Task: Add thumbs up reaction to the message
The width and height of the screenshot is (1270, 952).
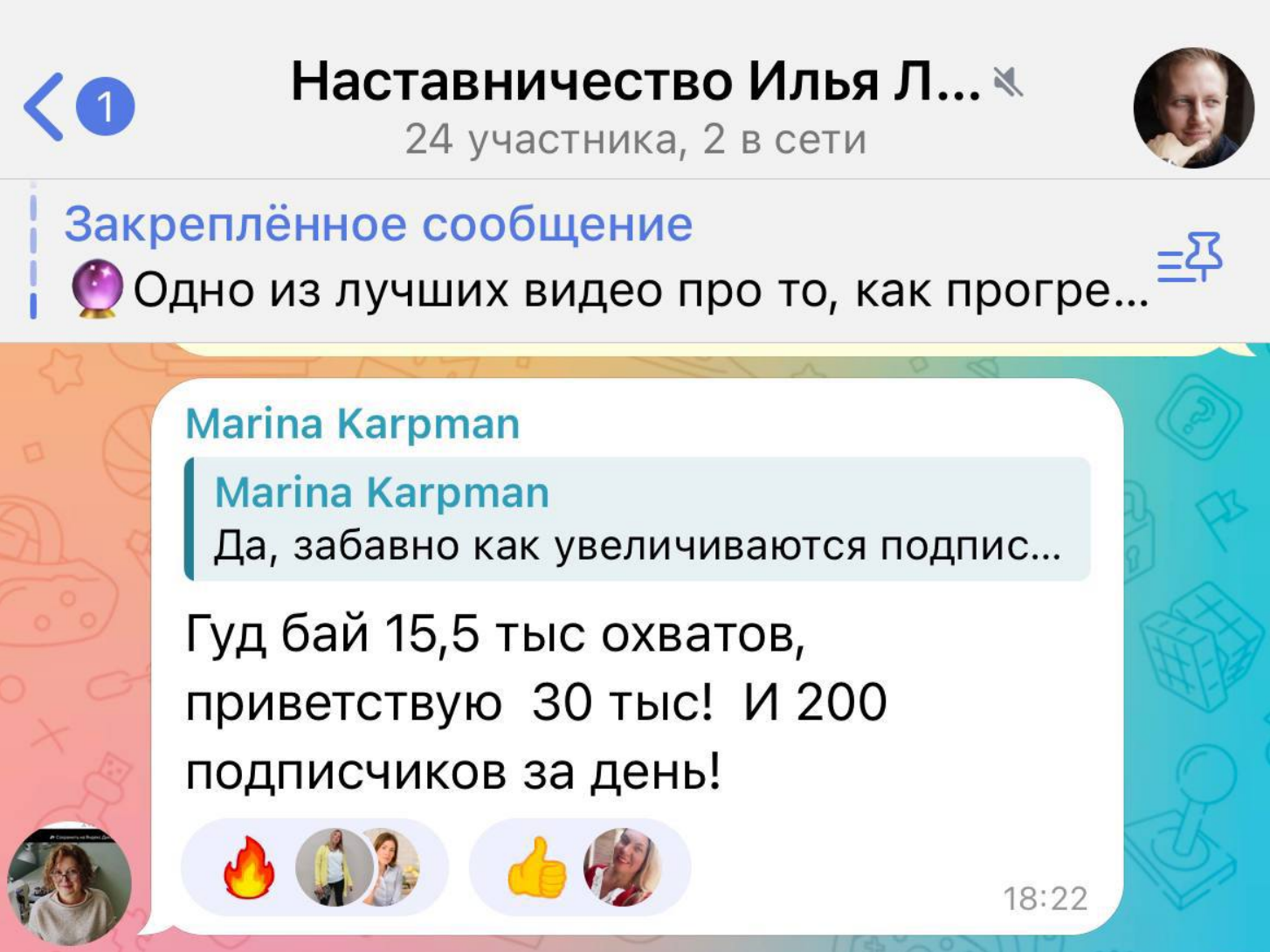Action: pyautogui.click(x=536, y=868)
